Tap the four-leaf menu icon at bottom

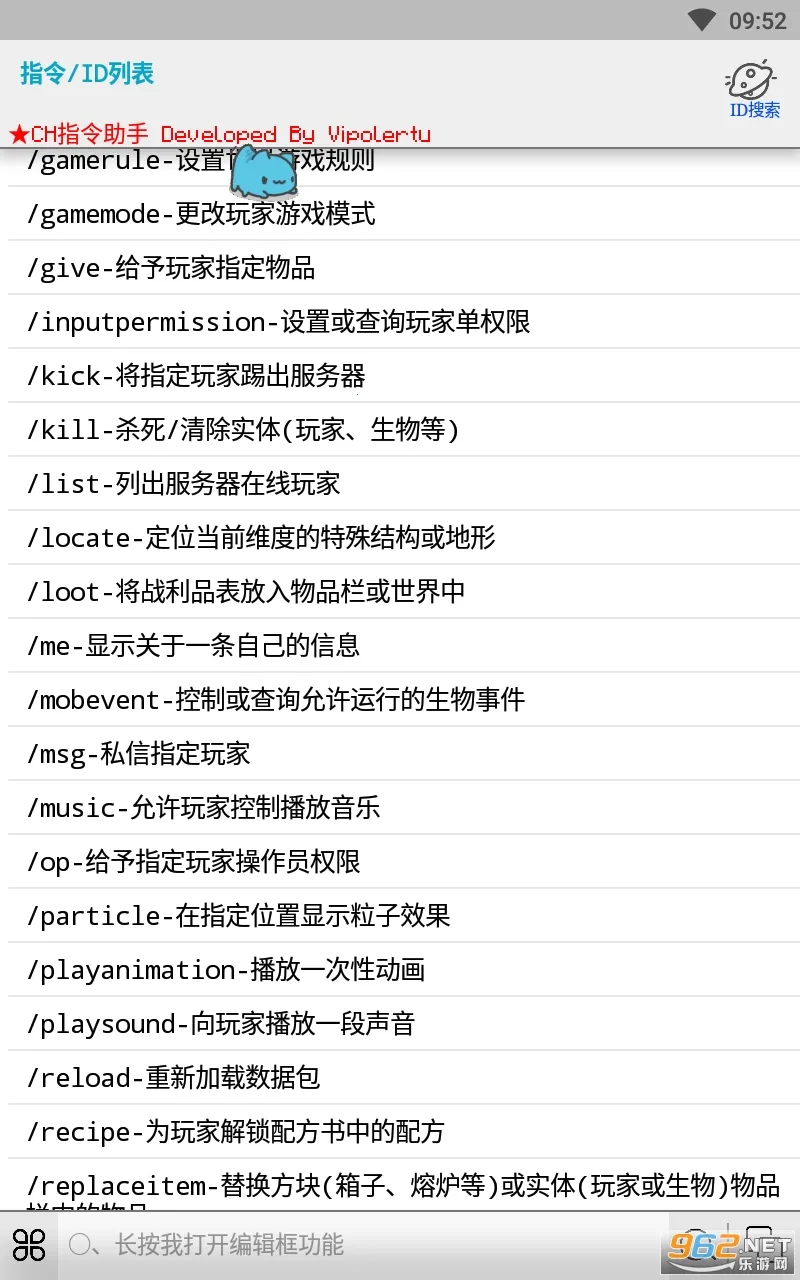pyautogui.click(x=30, y=1245)
